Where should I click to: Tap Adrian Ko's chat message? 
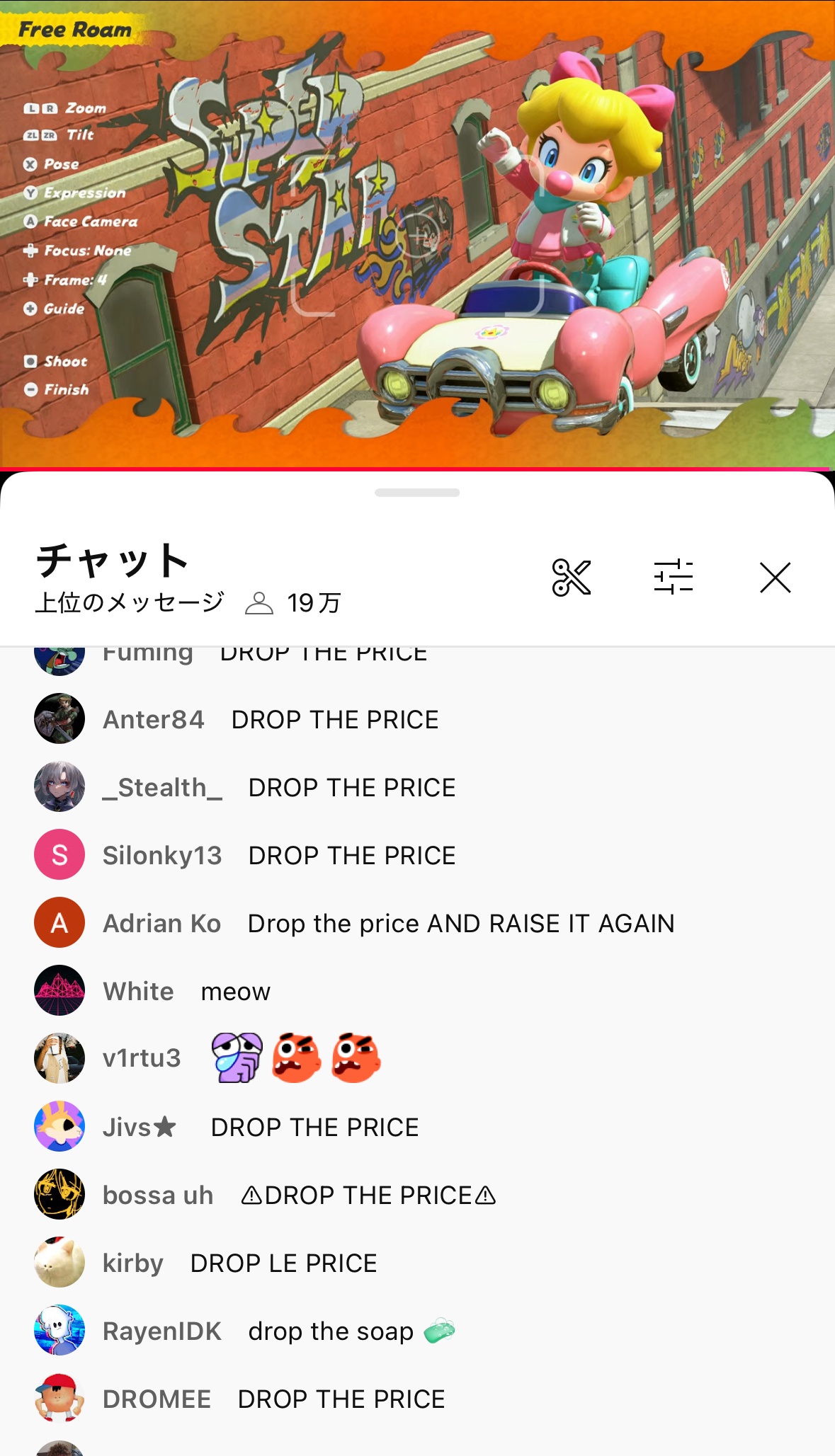pos(460,924)
